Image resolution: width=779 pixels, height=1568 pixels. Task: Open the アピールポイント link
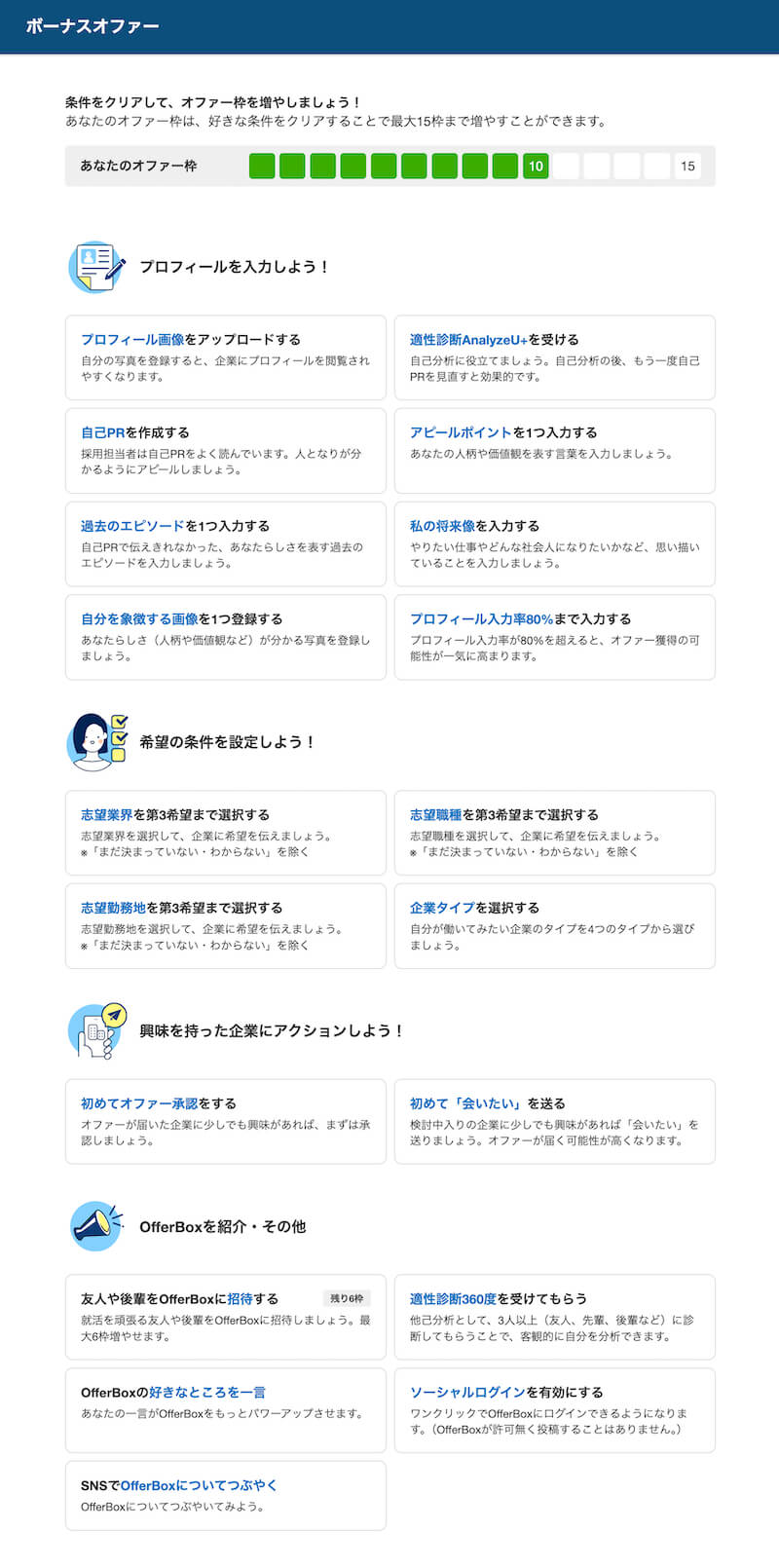pyautogui.click(x=461, y=432)
